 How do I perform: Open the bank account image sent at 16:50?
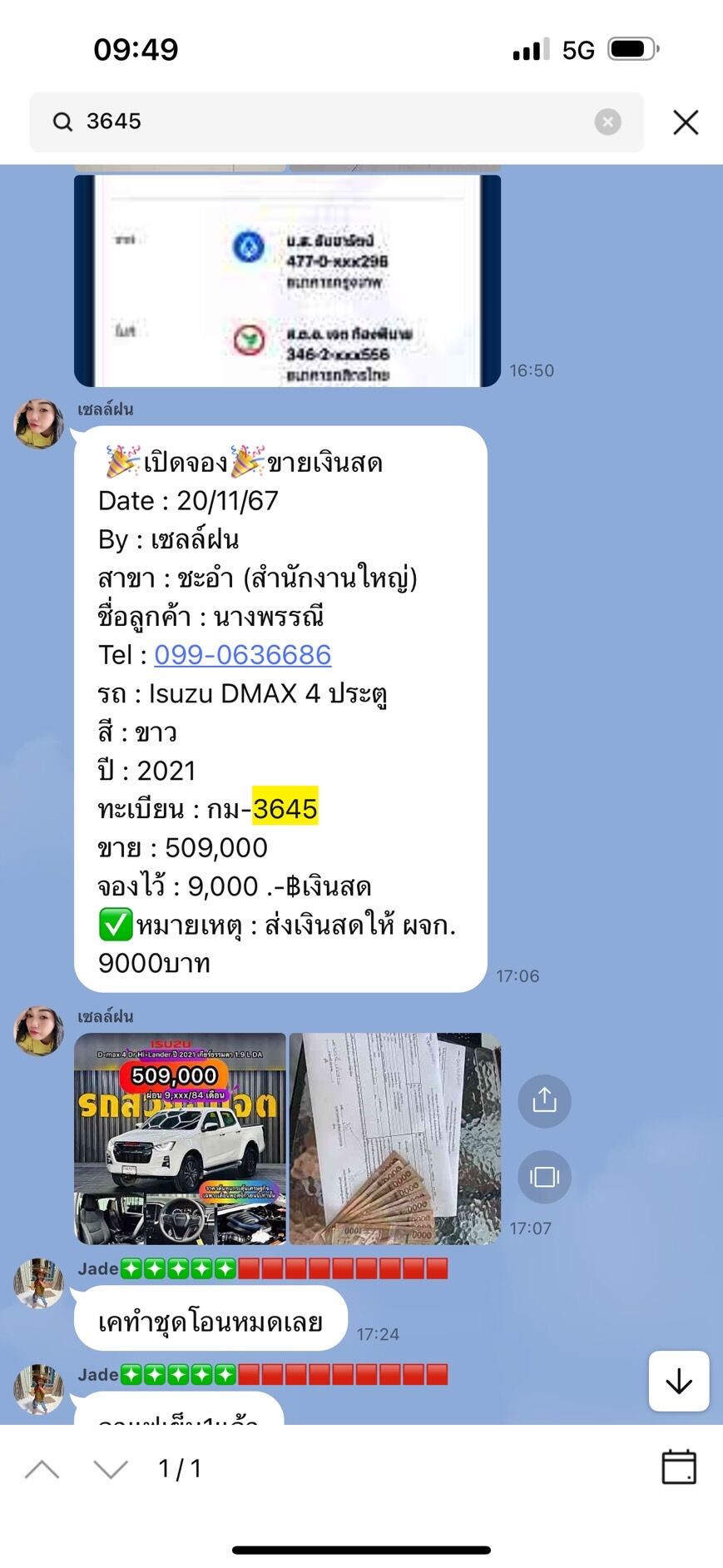(x=287, y=280)
